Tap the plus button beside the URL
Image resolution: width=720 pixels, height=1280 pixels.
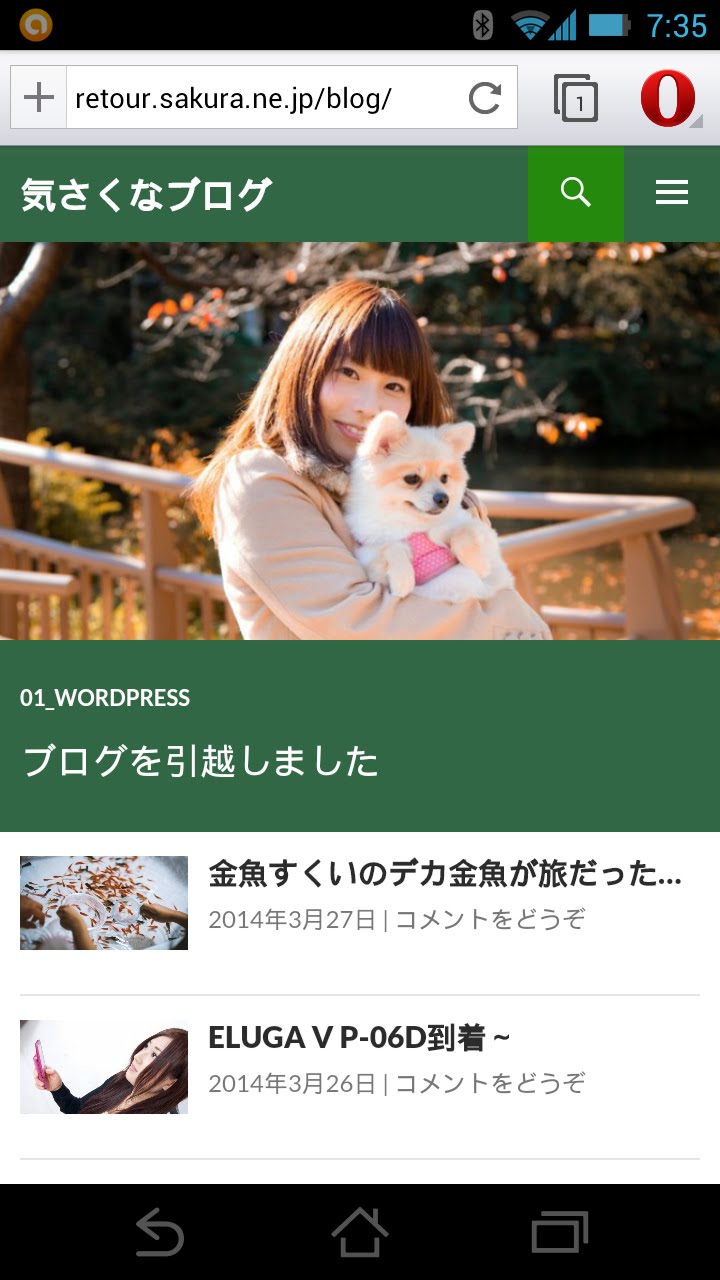tap(38, 98)
